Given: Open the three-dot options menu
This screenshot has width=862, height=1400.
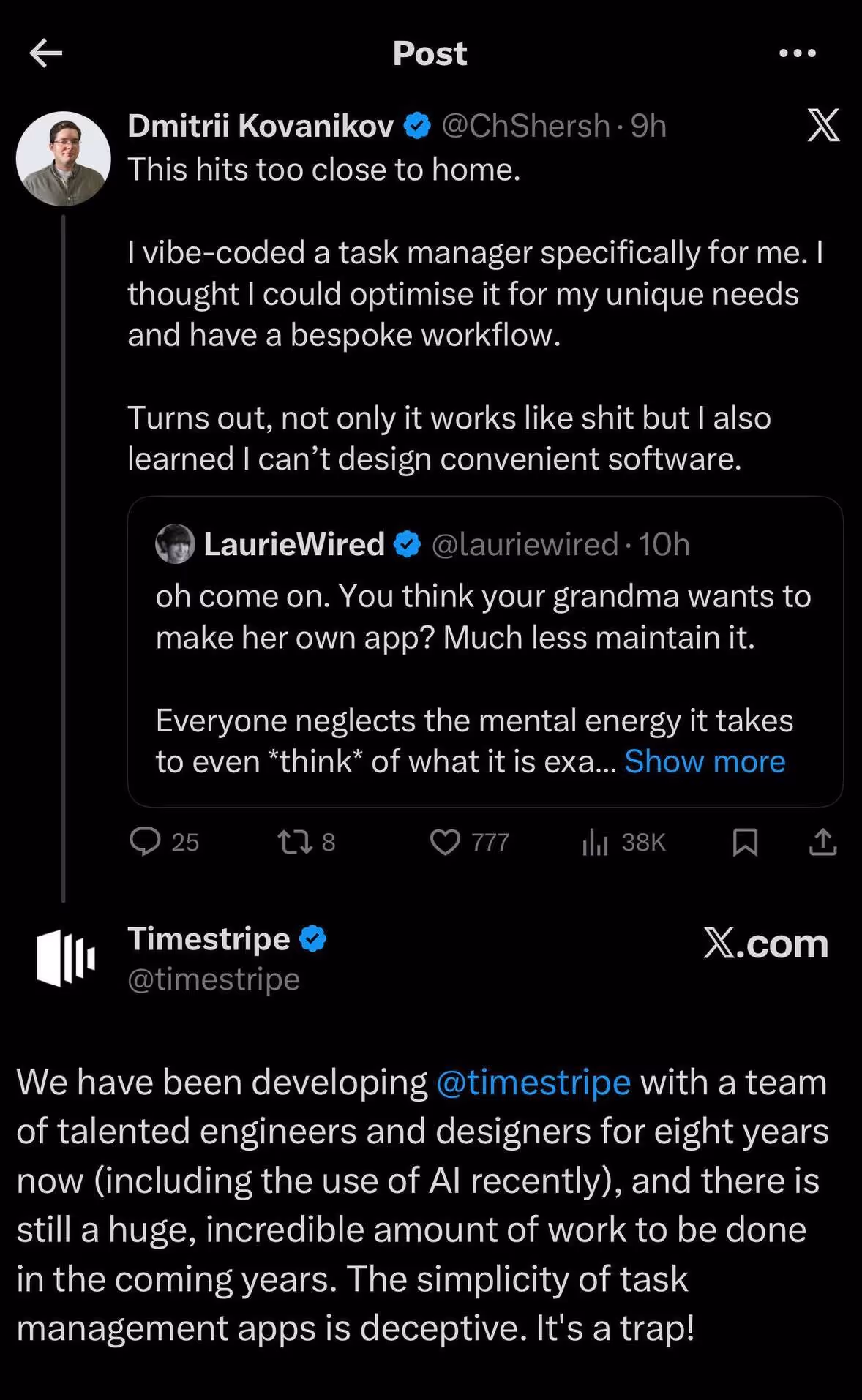Looking at the screenshot, I should [x=796, y=53].
